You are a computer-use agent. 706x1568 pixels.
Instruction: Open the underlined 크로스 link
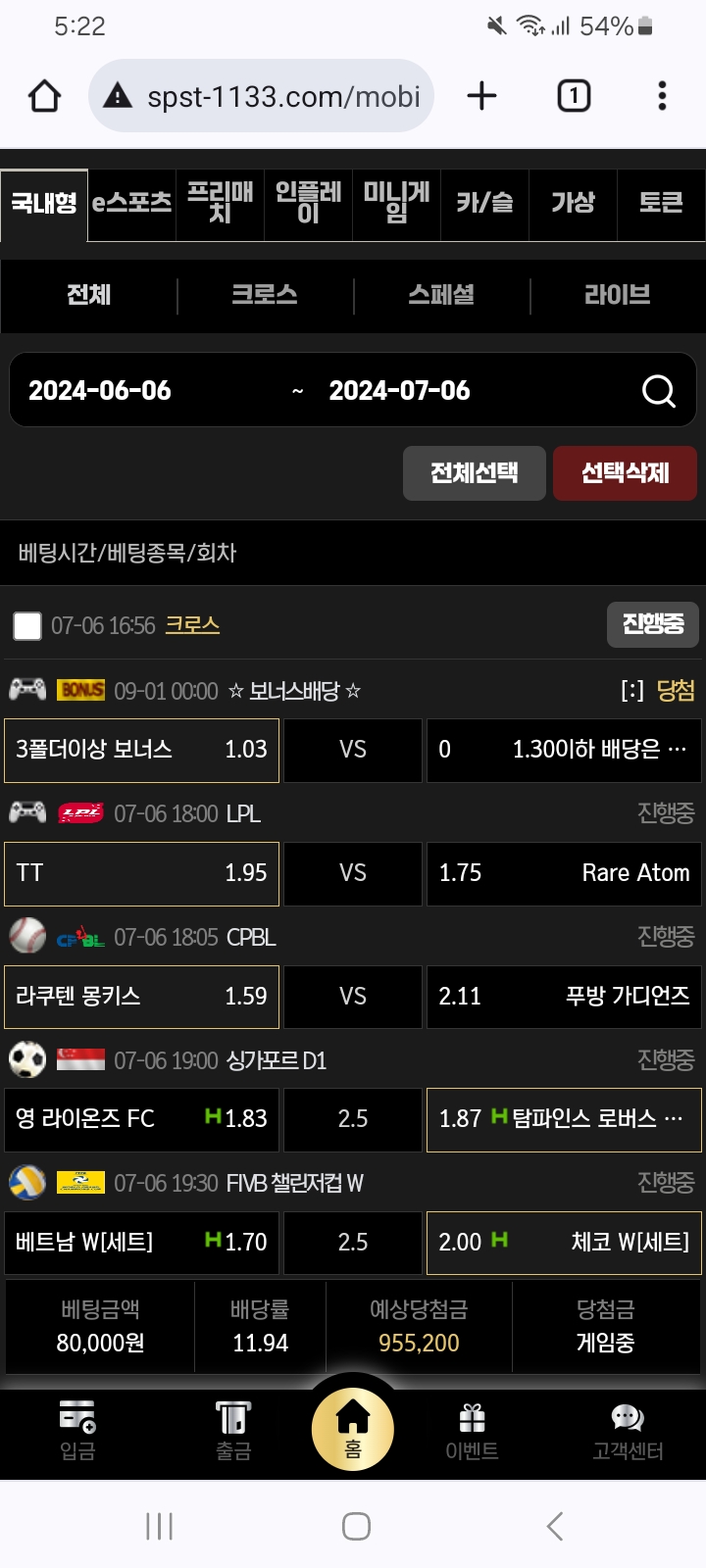(x=192, y=625)
